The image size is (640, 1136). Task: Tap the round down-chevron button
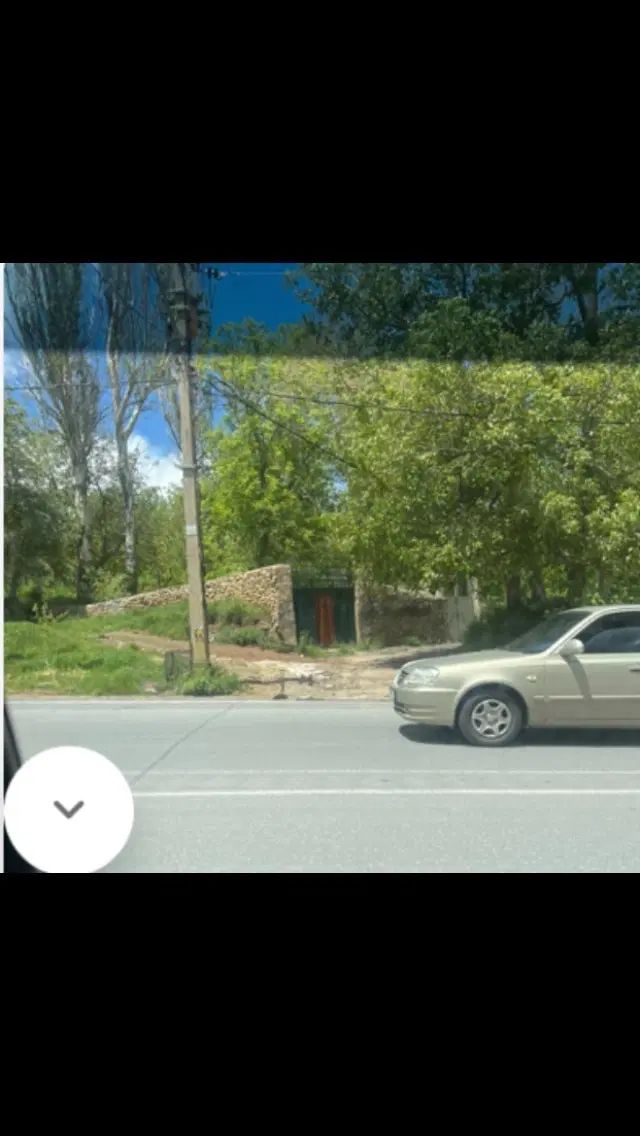coord(69,809)
